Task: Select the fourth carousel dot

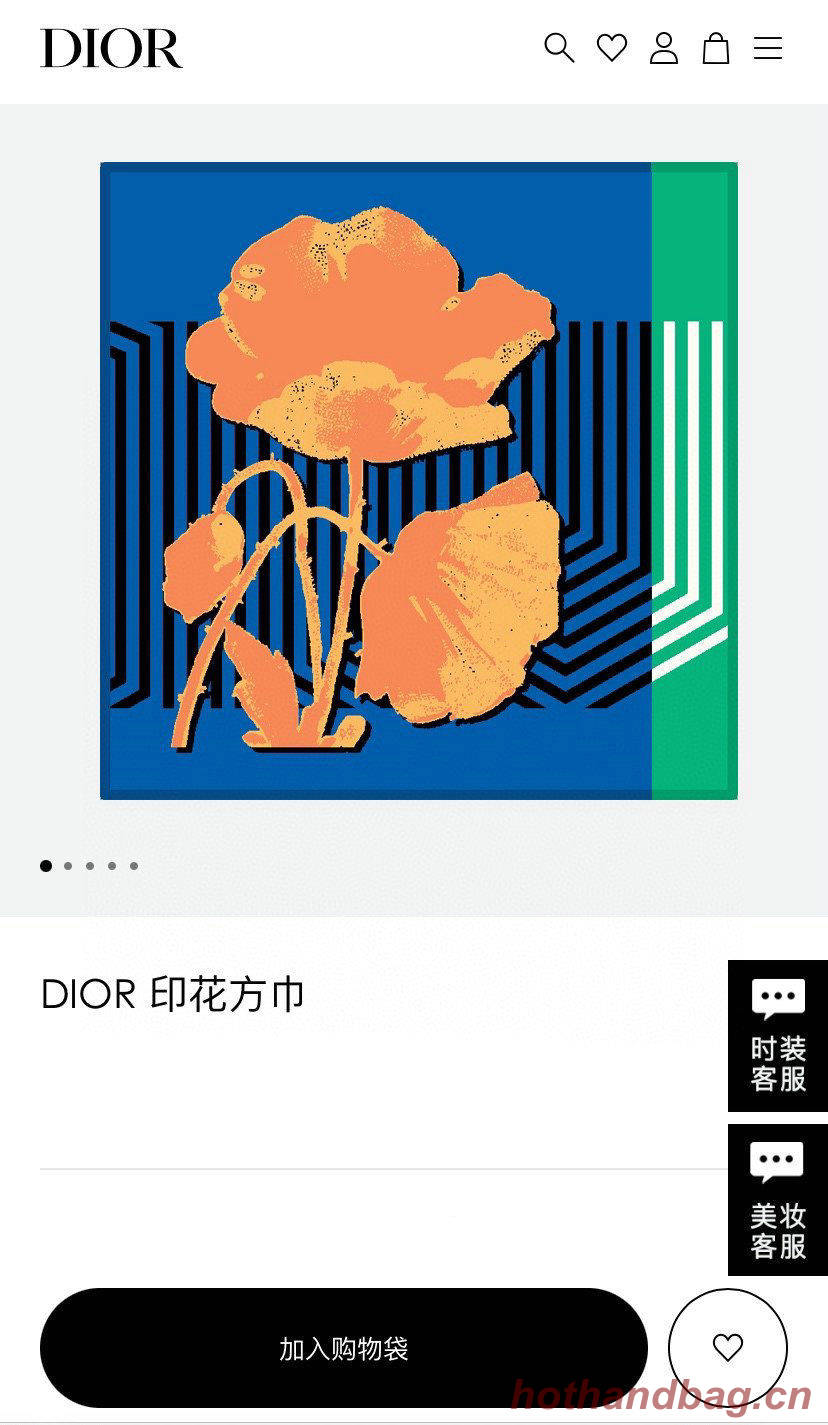Action: (x=111, y=865)
